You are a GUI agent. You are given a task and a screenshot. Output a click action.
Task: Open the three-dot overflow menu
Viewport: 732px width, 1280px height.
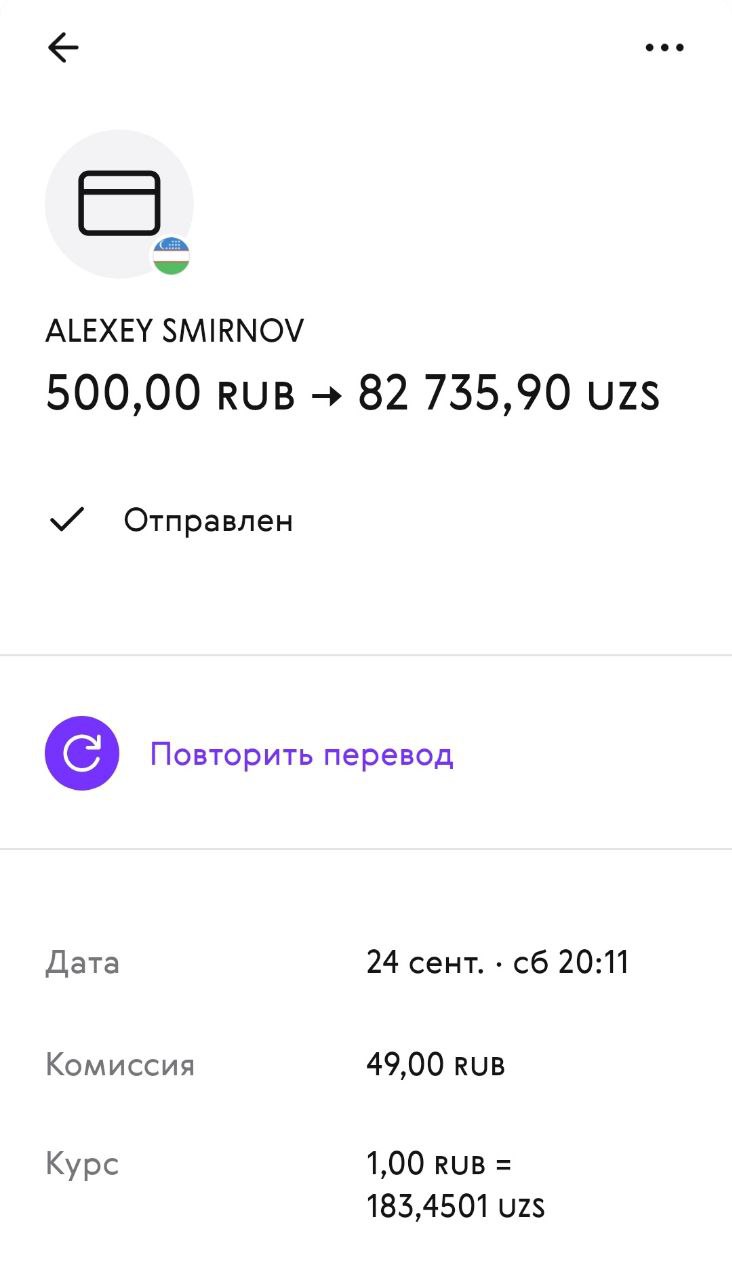click(664, 48)
